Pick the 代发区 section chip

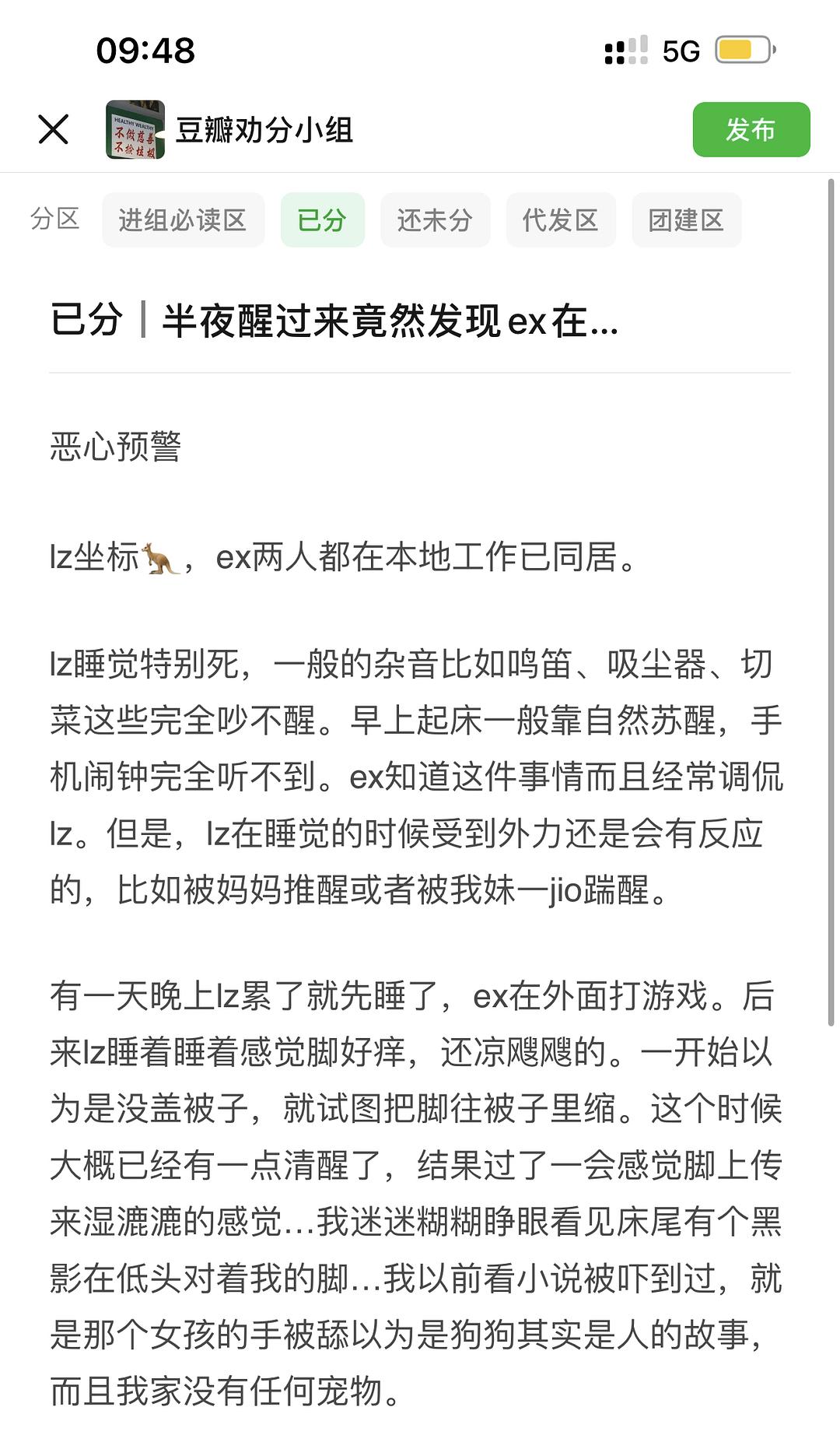561,220
